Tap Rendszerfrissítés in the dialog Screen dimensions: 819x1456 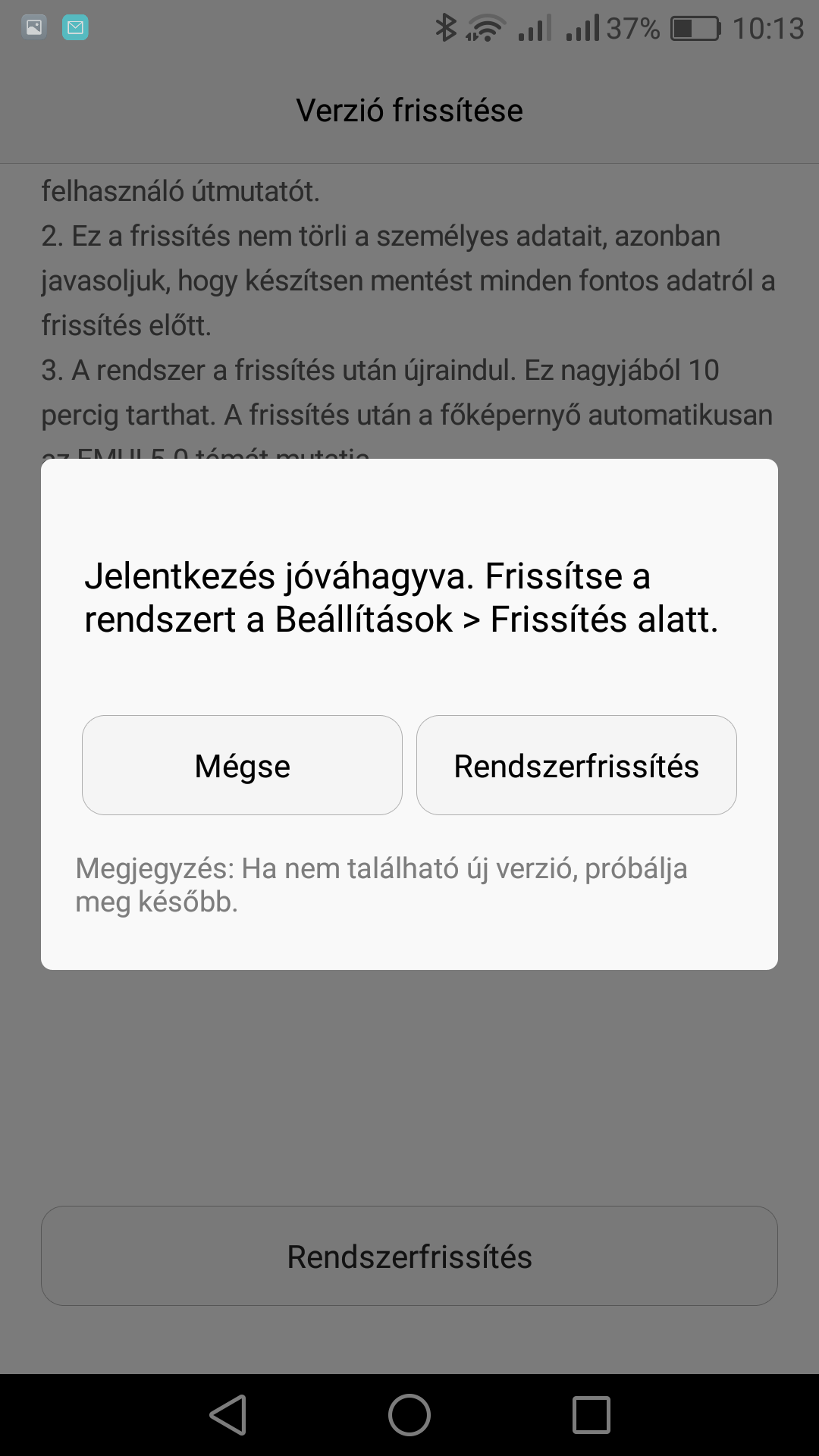point(576,765)
